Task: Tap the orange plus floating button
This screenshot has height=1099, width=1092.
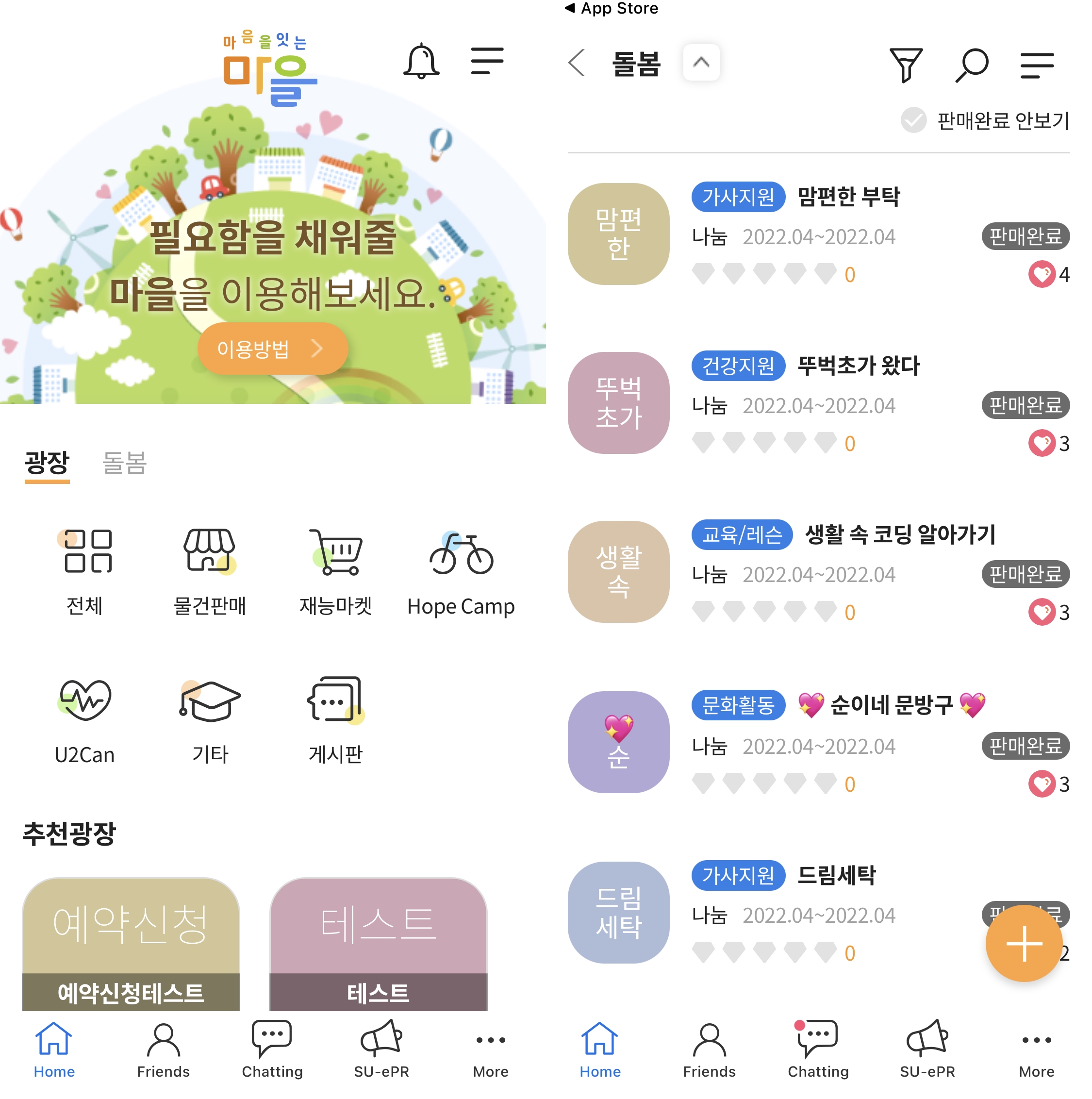Action: pyautogui.click(x=1024, y=943)
